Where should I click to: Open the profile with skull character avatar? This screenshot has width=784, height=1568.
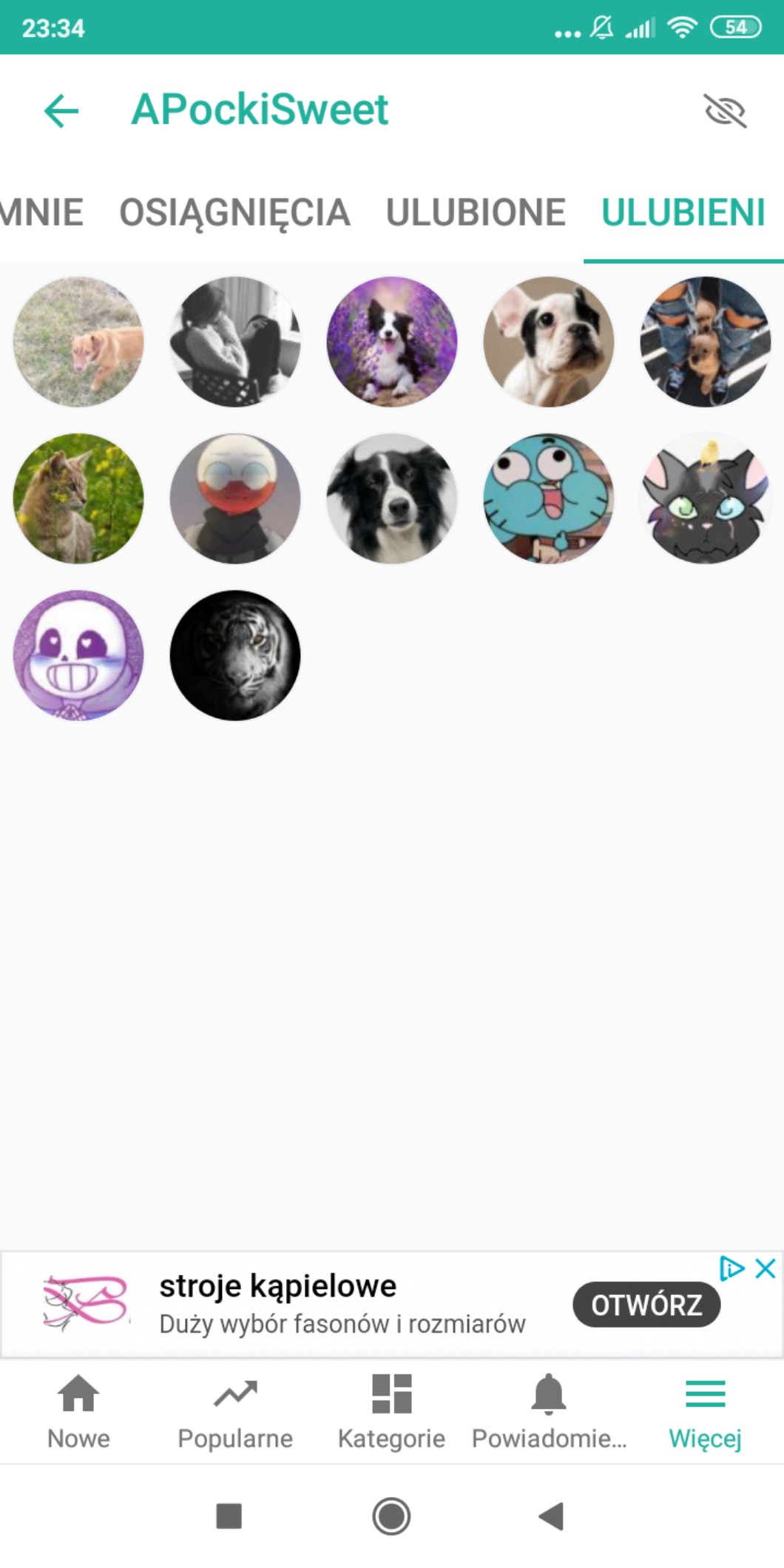(78, 655)
